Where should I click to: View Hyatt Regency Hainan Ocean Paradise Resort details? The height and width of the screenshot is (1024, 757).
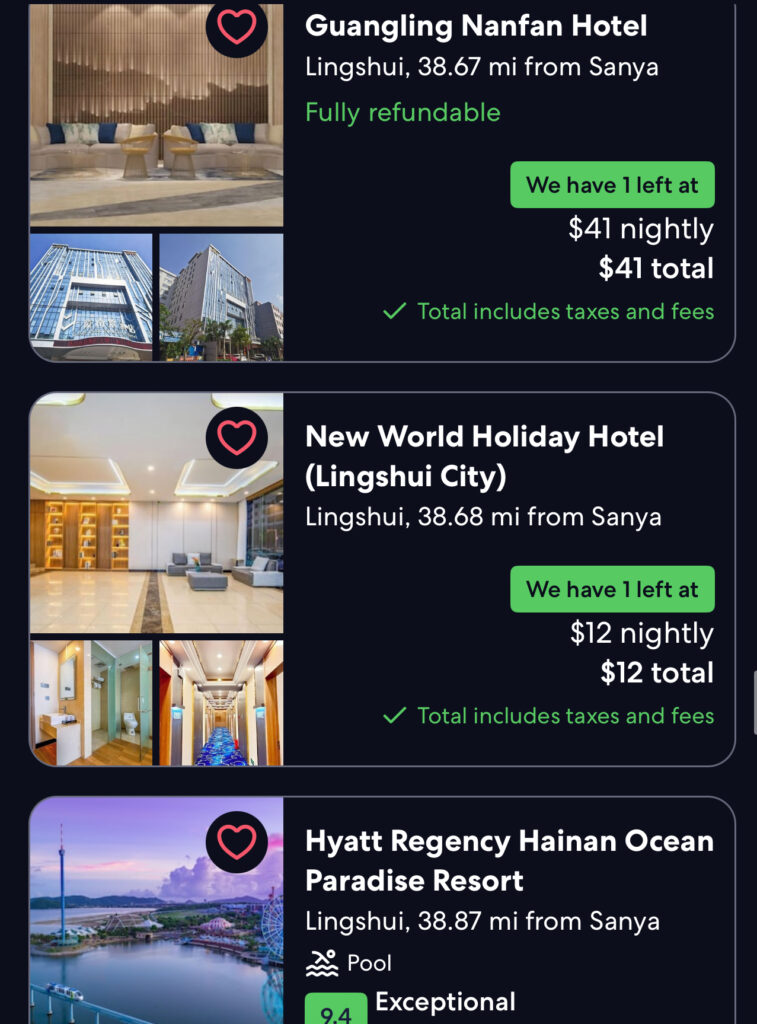[x=509, y=860]
